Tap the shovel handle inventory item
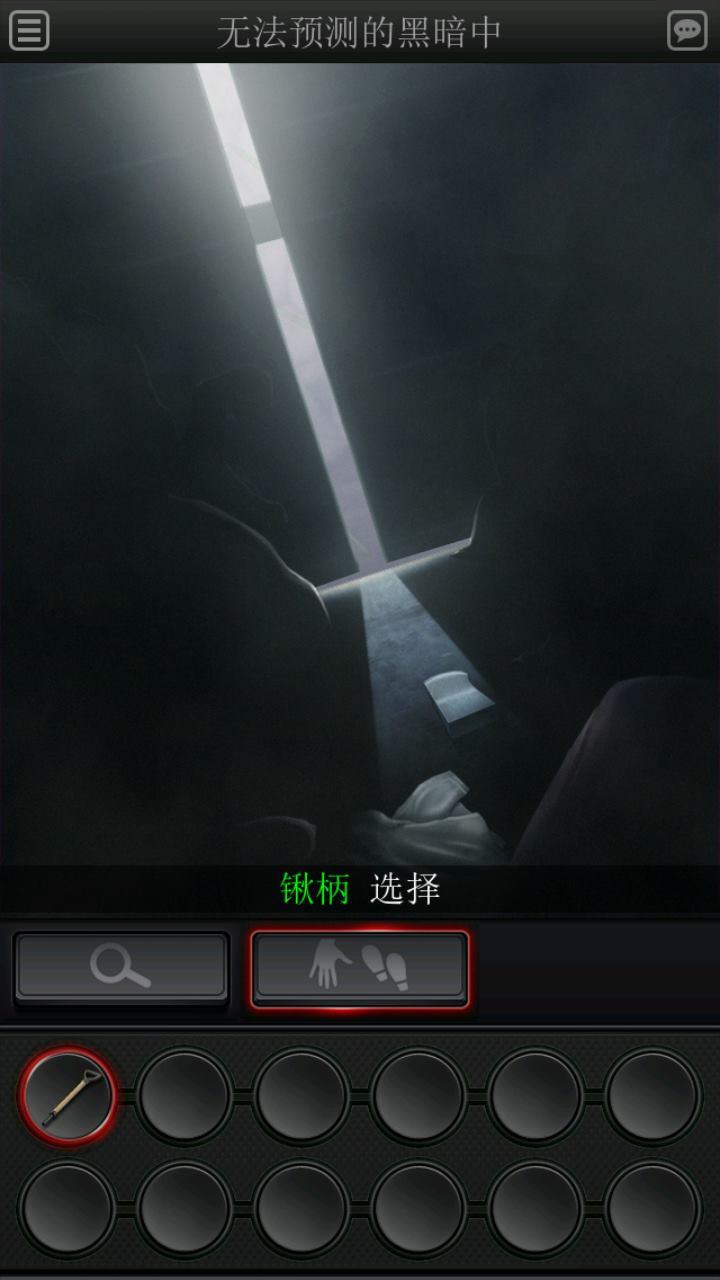Screen dimensions: 720x1280 pos(68,1096)
